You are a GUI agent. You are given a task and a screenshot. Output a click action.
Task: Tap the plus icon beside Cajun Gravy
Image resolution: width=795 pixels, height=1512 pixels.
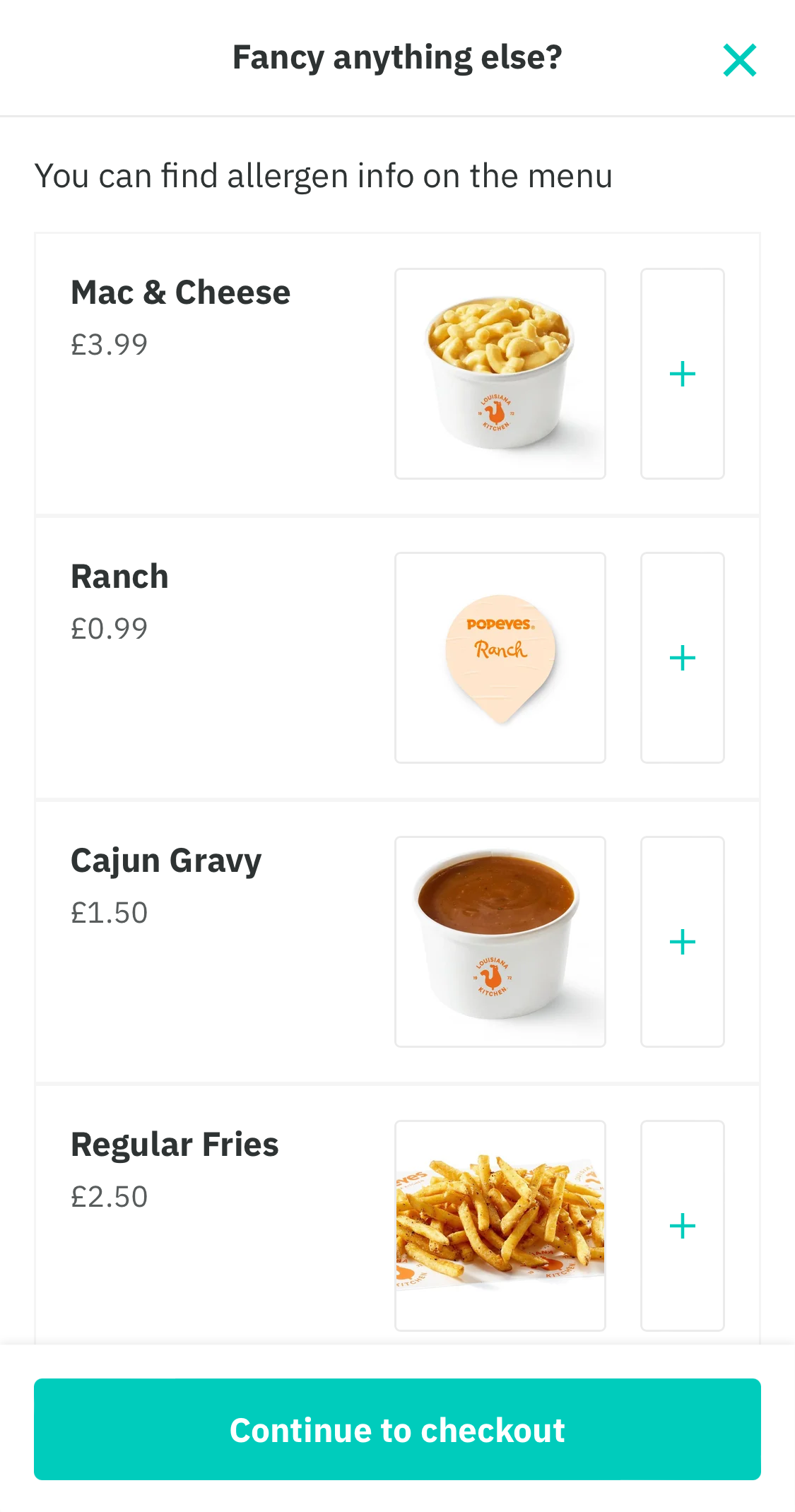click(x=682, y=940)
